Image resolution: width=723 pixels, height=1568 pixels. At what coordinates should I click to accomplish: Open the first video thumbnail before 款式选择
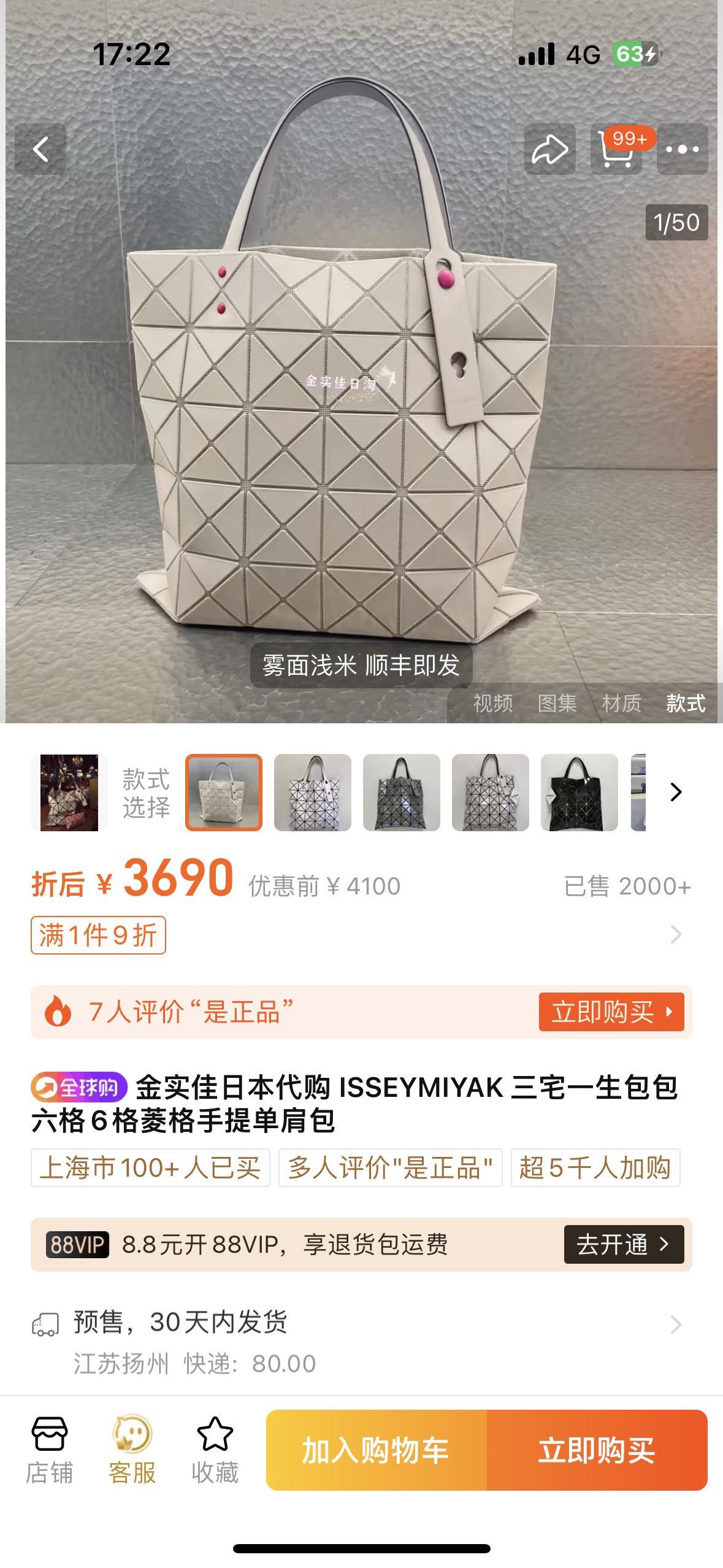[x=69, y=792]
